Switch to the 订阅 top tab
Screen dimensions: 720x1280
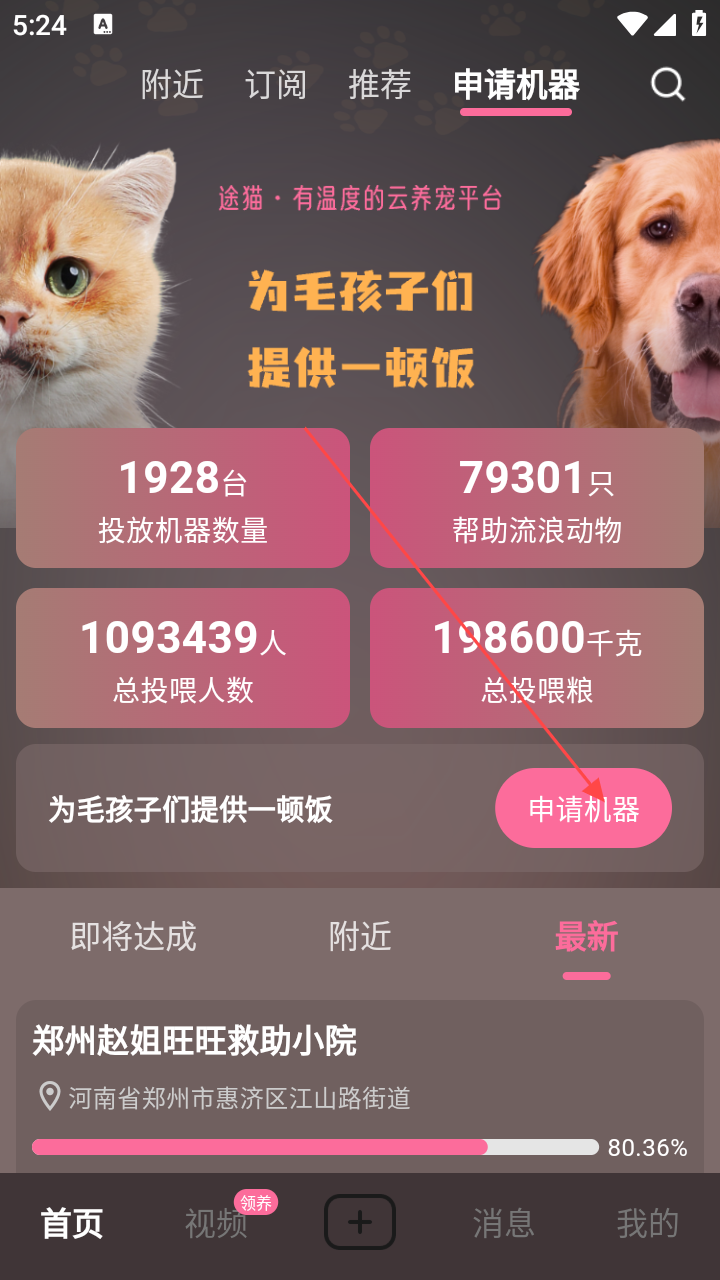[x=276, y=85]
